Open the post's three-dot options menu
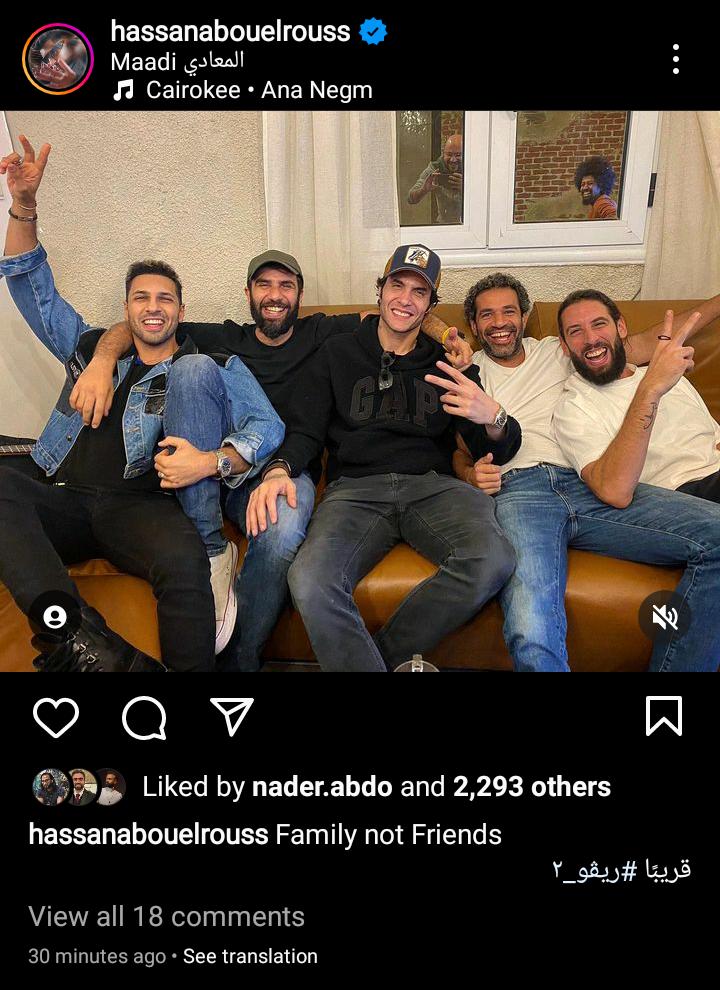Viewport: 720px width, 990px height. [x=676, y=59]
